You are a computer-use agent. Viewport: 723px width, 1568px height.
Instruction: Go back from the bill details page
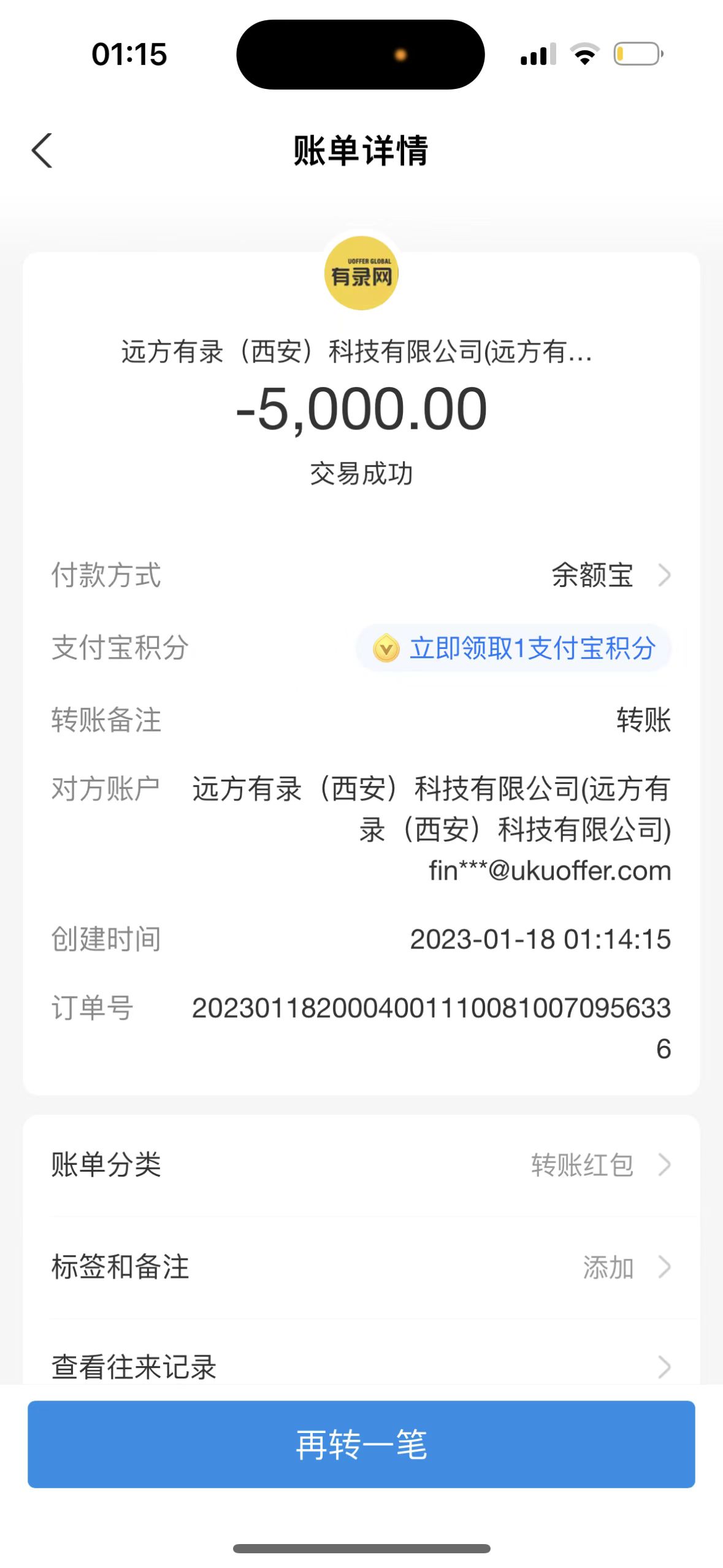(42, 151)
